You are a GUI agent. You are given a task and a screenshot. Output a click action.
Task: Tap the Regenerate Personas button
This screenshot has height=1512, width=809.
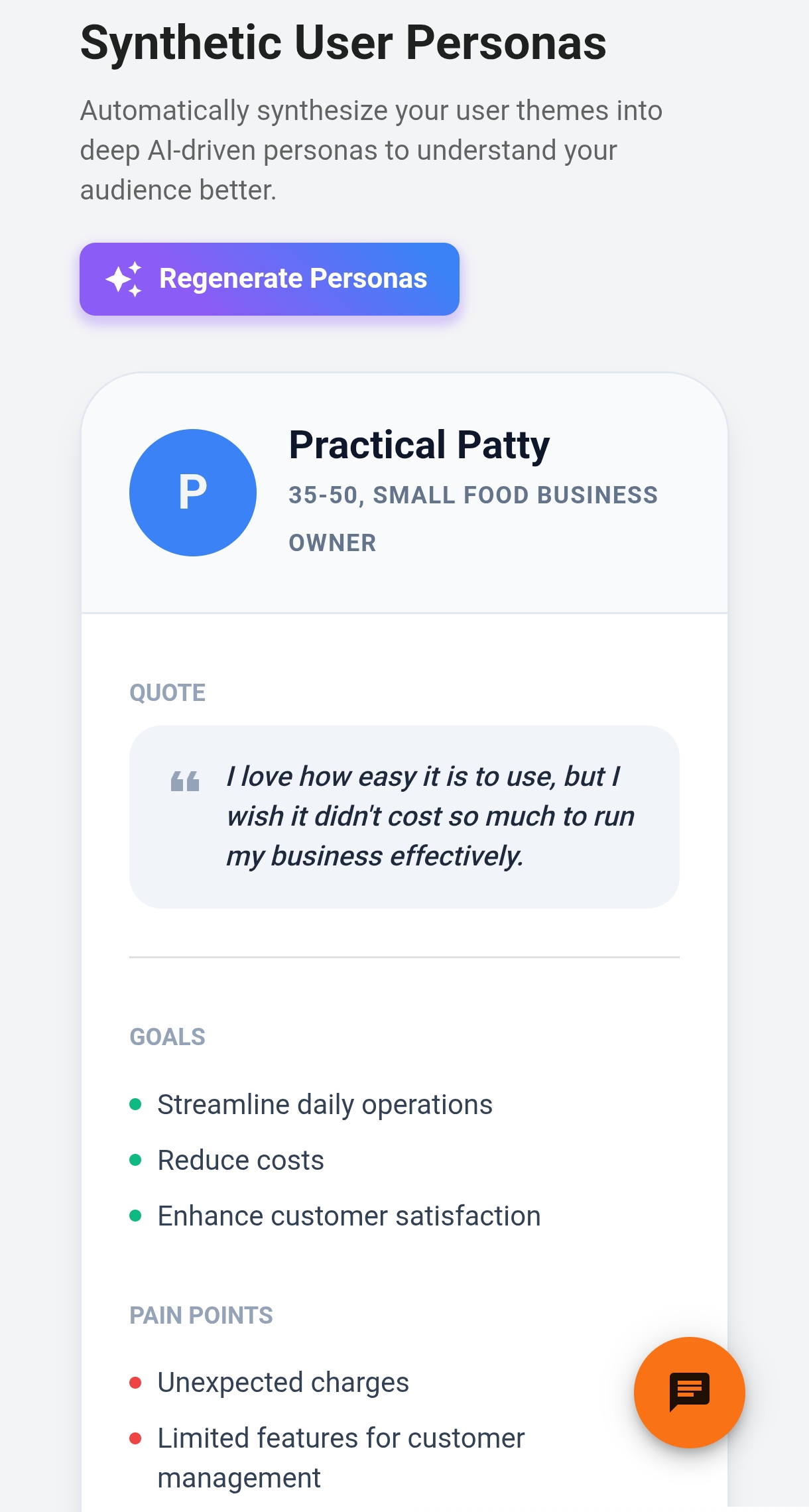[269, 279]
